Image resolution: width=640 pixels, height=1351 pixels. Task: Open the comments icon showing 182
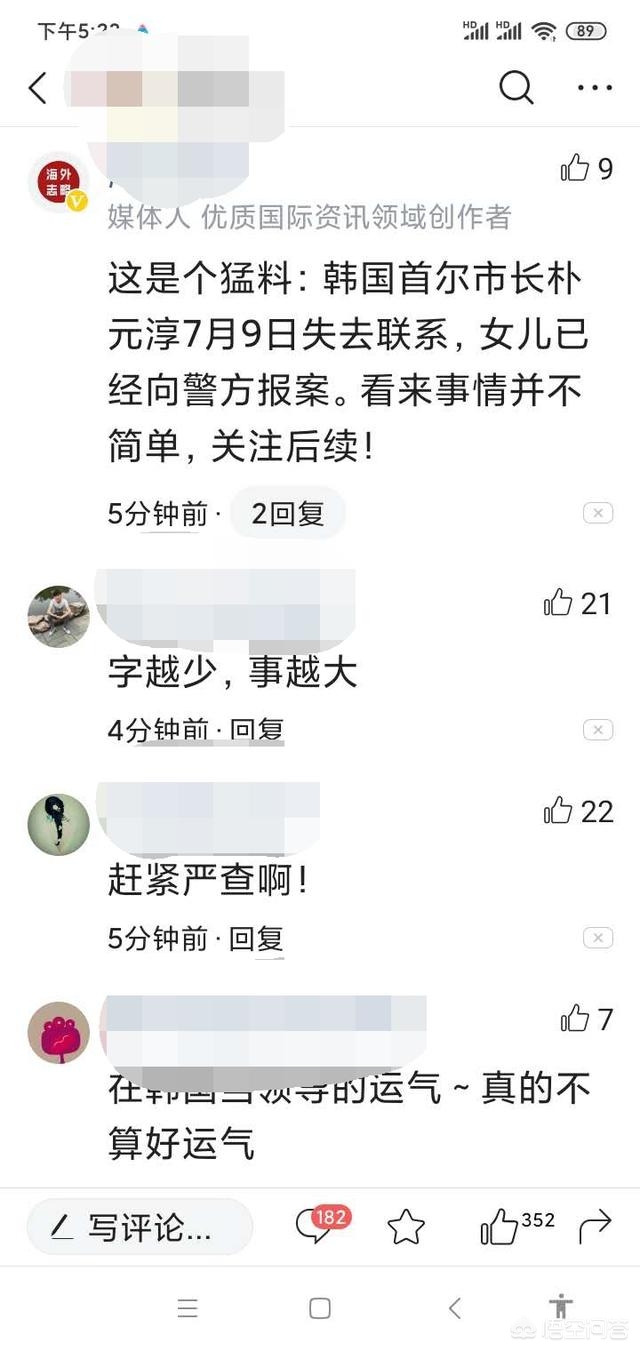point(322,1225)
